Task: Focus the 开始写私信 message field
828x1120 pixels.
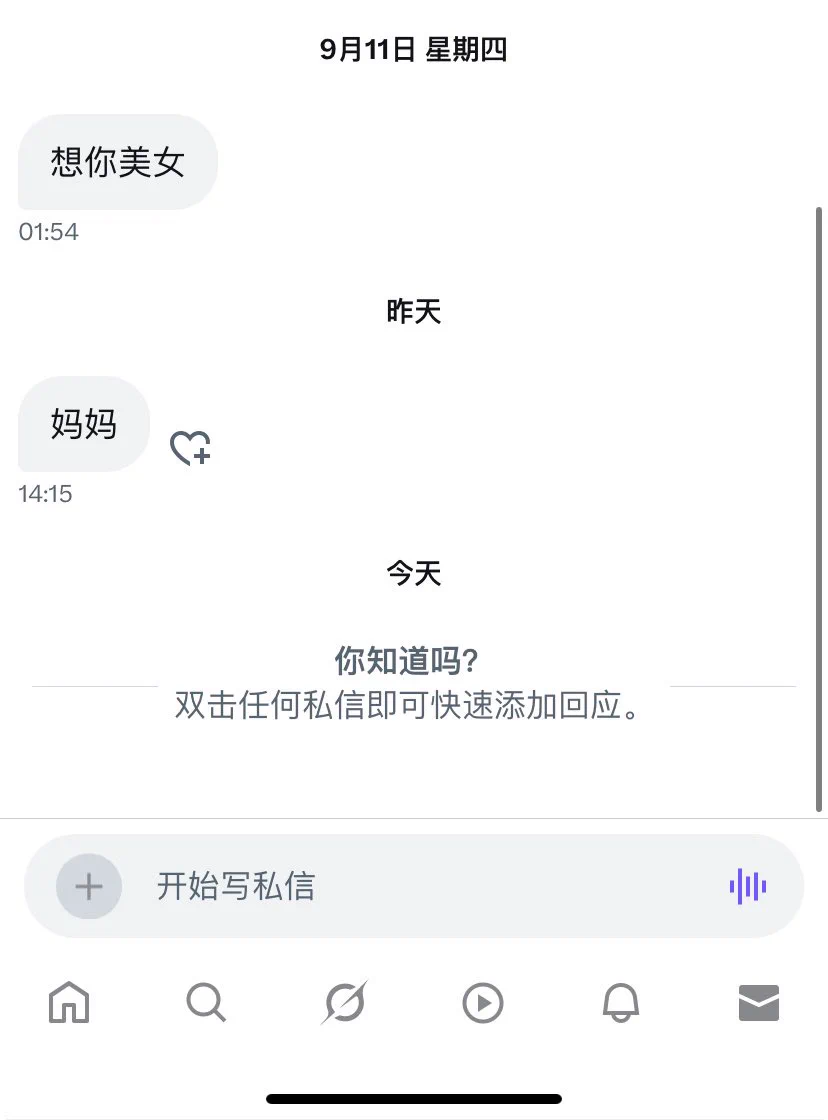Action: click(420, 886)
